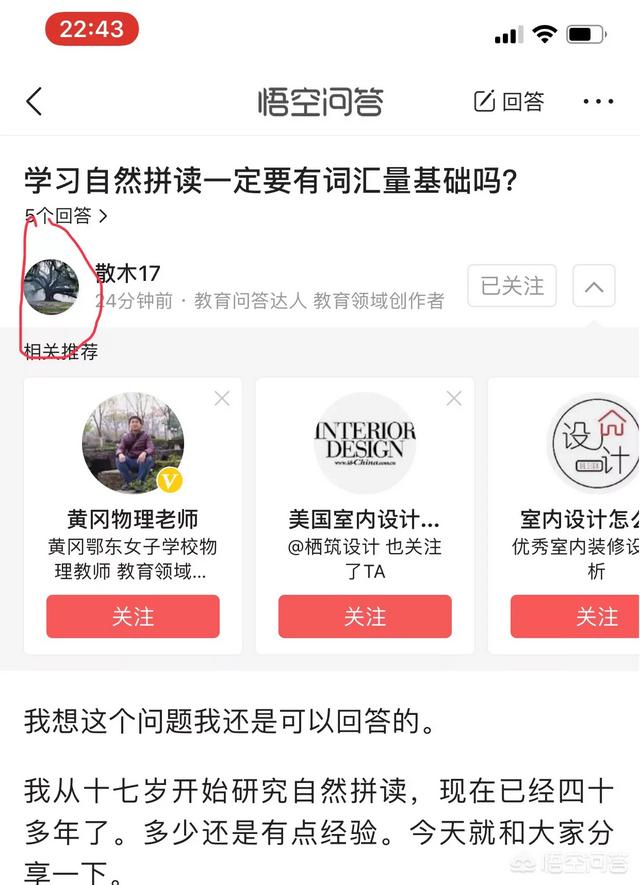Dismiss the 黄冈物理老师 recommendation card
Image resolution: width=640 pixels, height=885 pixels.
pyautogui.click(x=222, y=398)
